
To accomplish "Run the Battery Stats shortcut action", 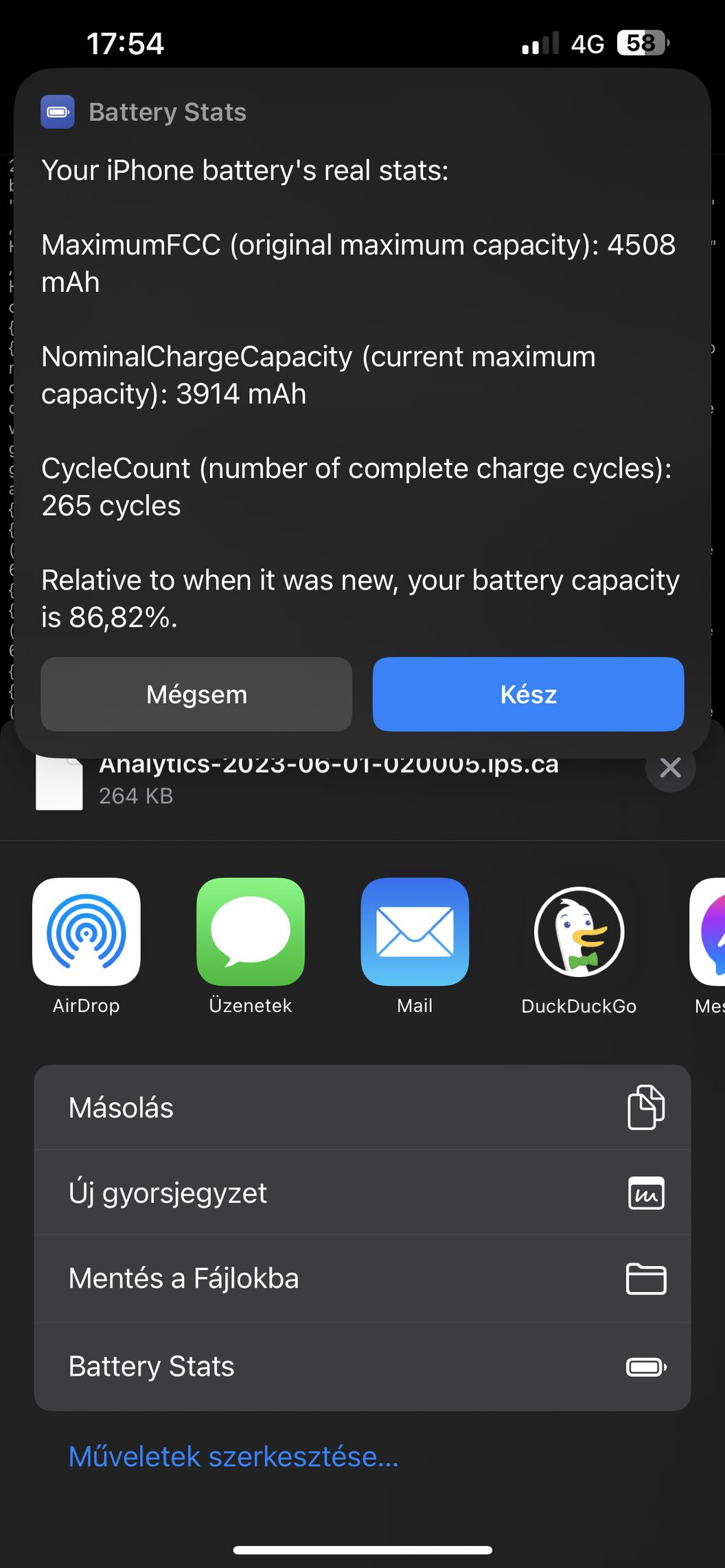I will pos(362,1366).
